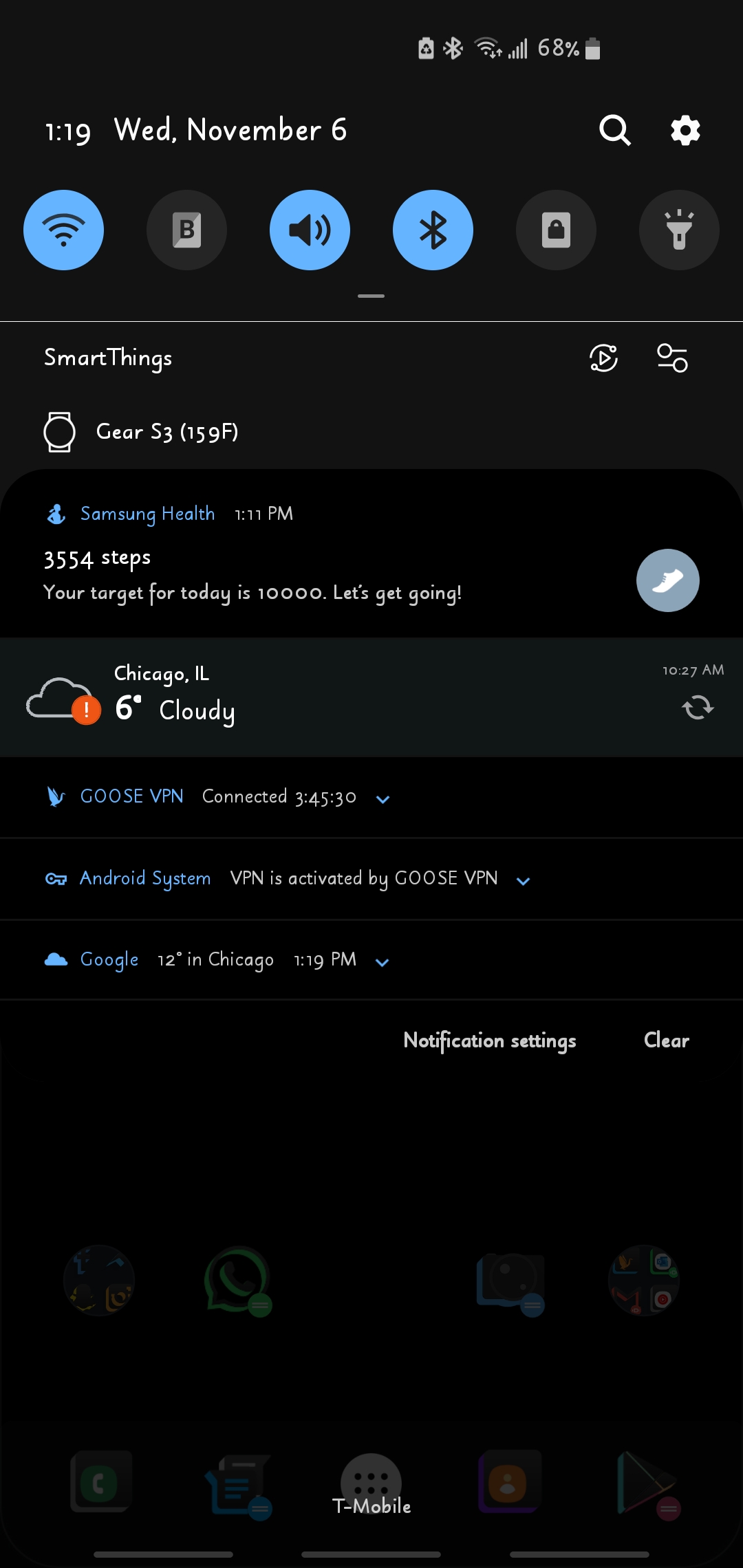
Task: Clear all notifications
Action: (x=665, y=1041)
